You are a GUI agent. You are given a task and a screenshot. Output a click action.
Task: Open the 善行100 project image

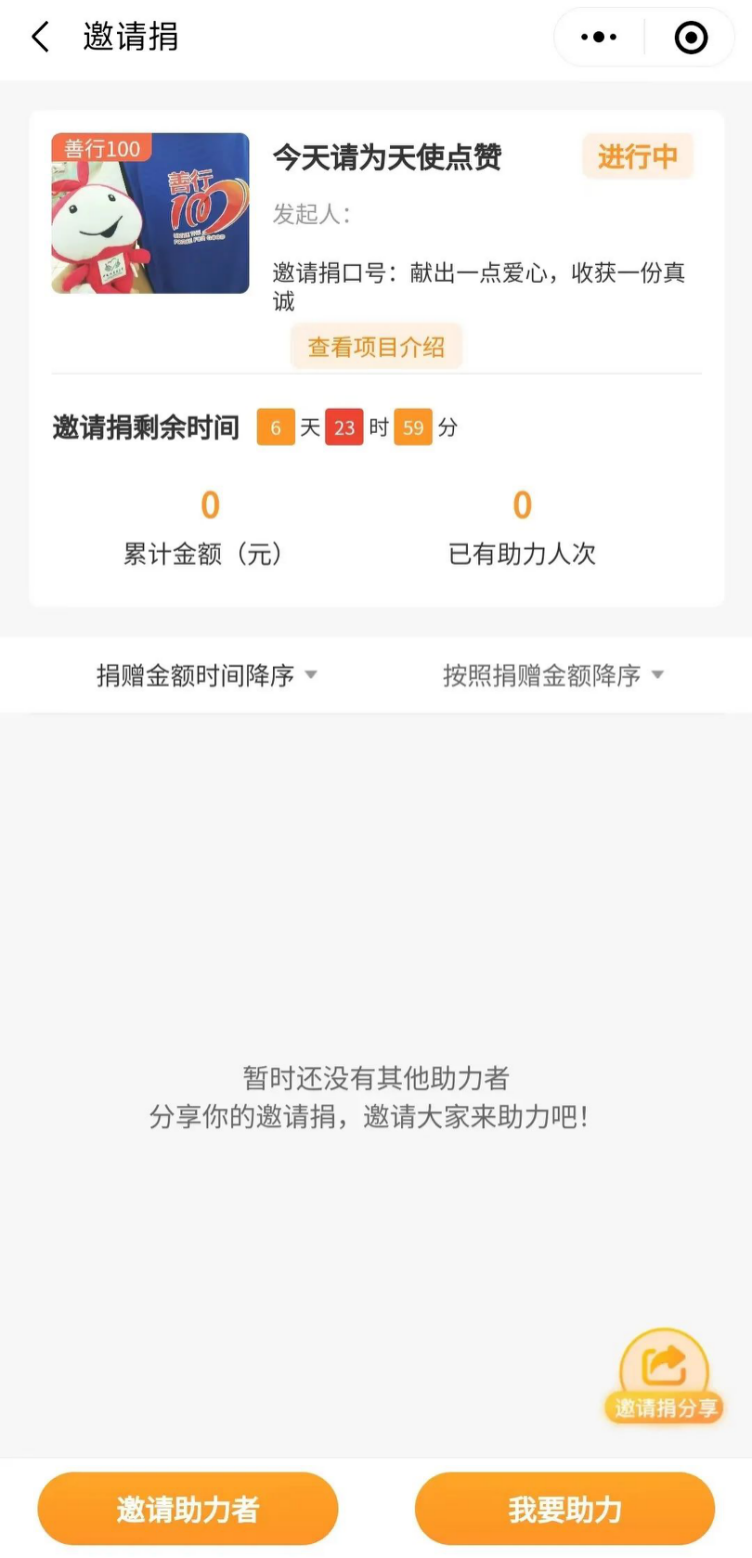(x=150, y=213)
